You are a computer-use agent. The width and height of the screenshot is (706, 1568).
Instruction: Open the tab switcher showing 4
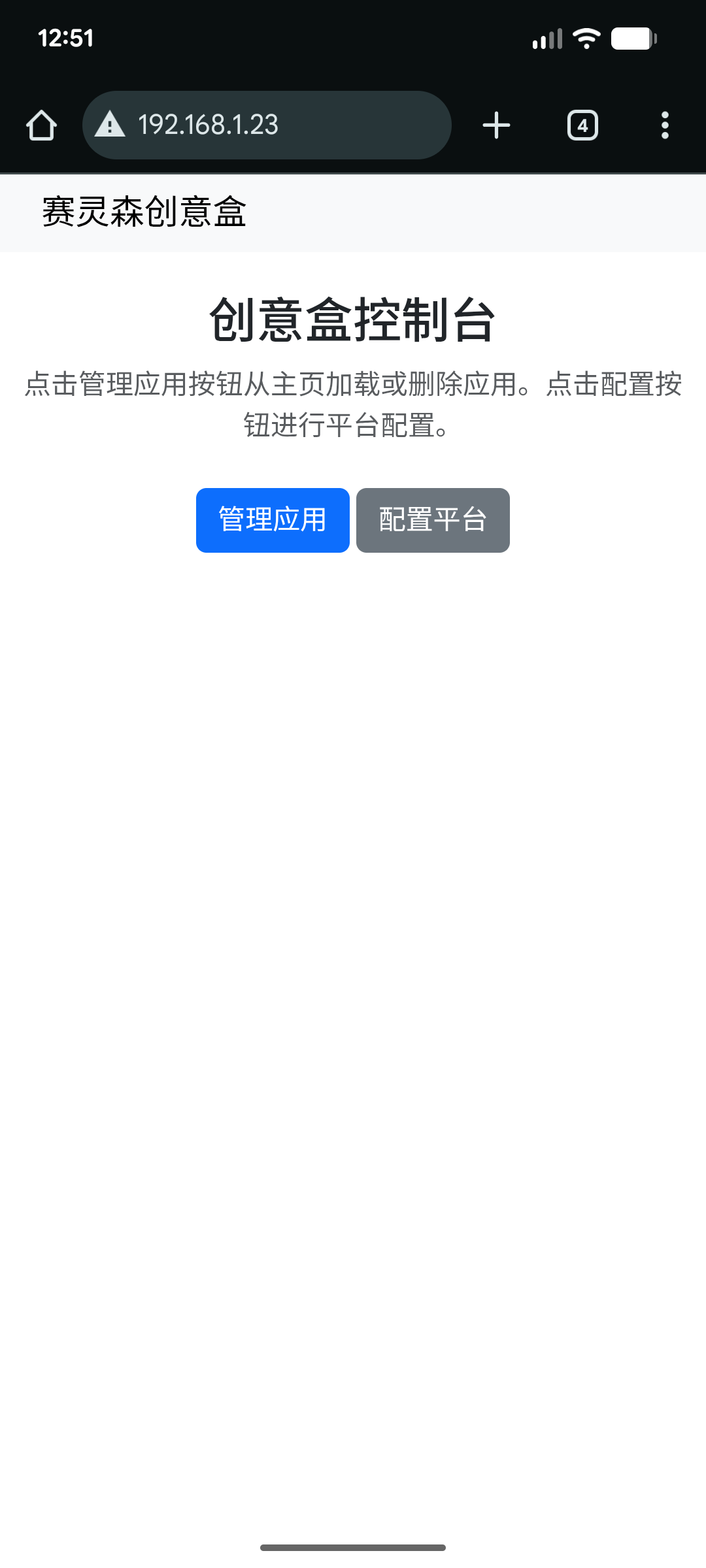(x=582, y=125)
